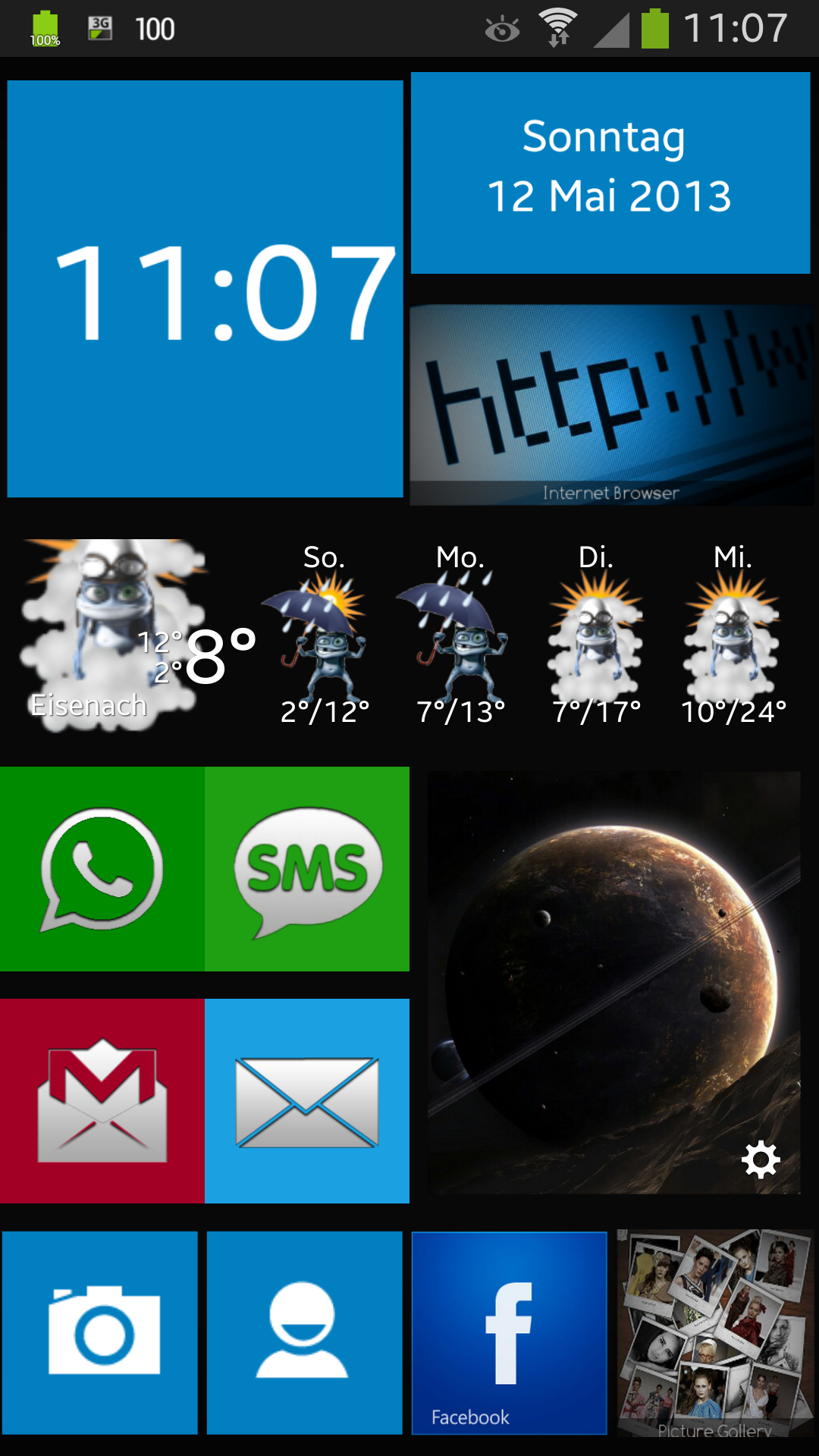Open WhatsApp
The image size is (819, 1456).
[102, 869]
